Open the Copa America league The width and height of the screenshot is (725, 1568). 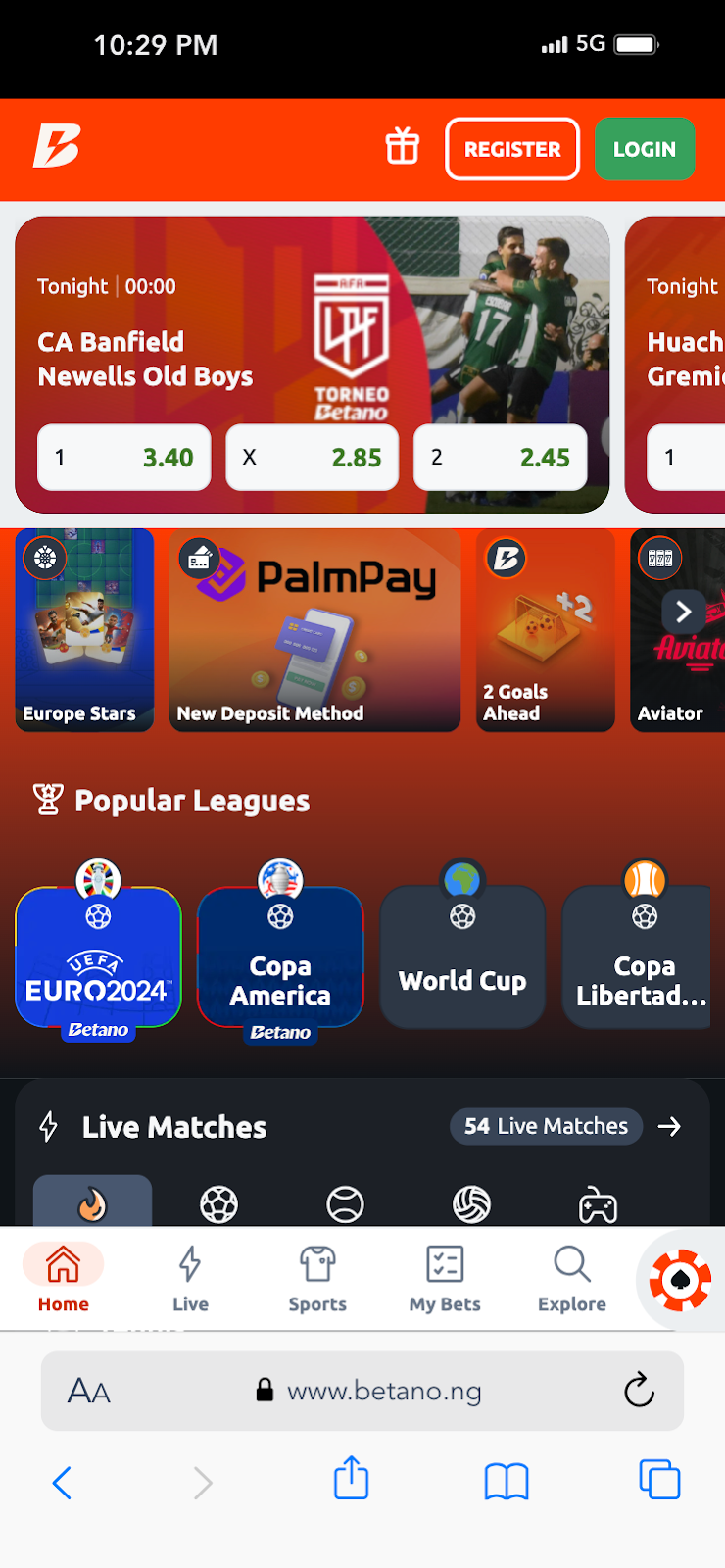pos(280,957)
